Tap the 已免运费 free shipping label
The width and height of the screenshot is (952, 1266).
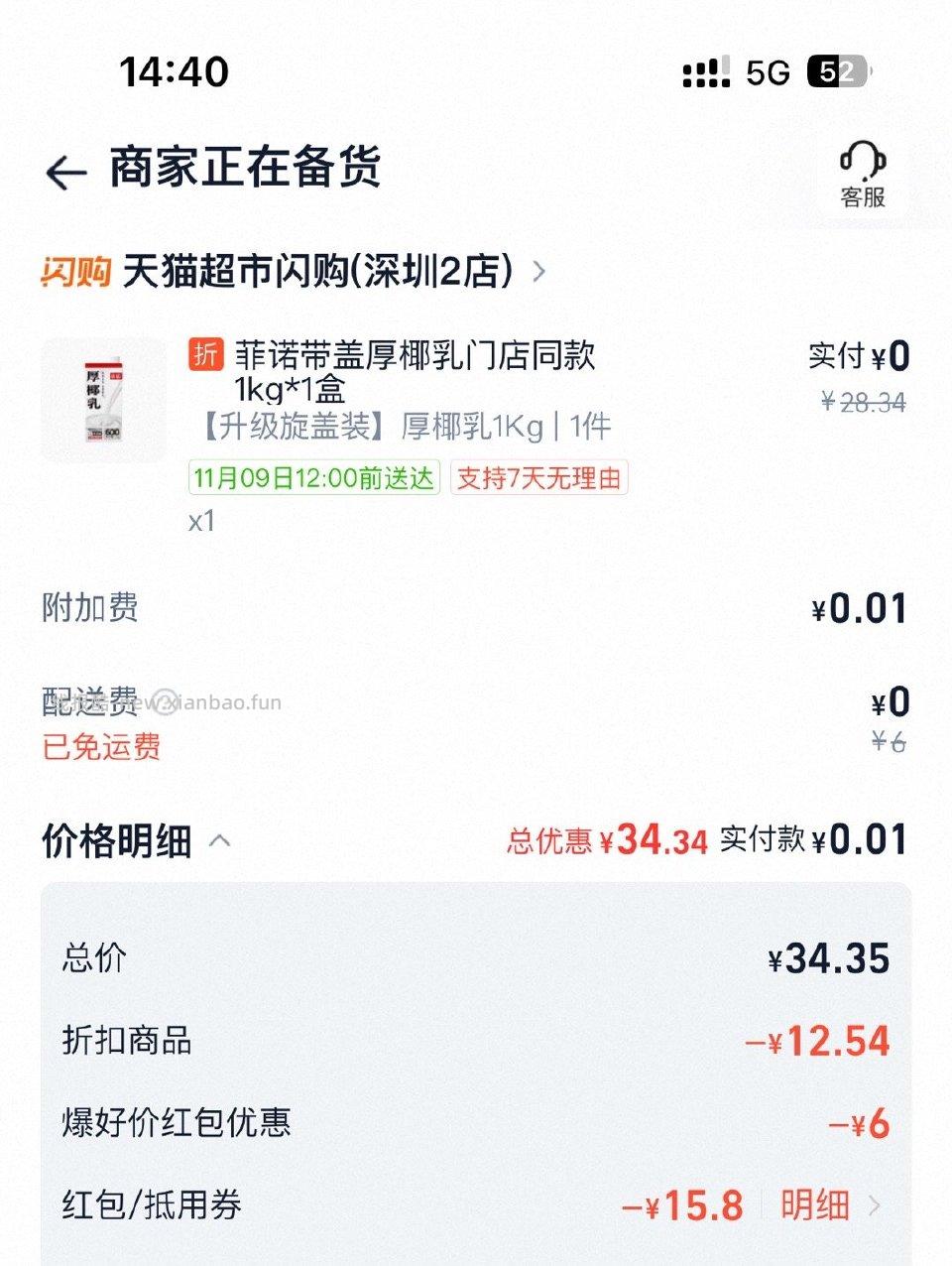tap(100, 749)
